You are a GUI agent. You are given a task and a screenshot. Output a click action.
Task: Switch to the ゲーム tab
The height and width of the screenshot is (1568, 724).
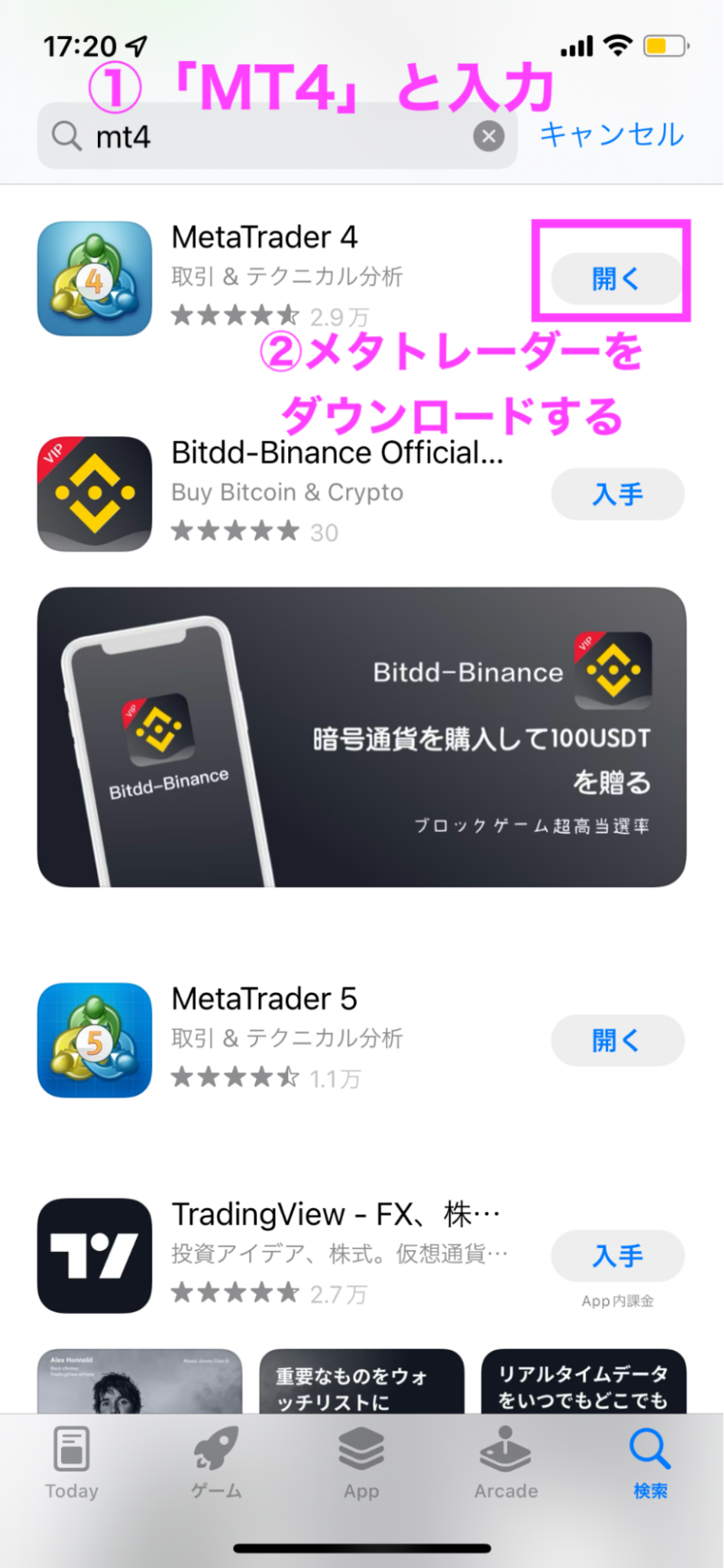[x=216, y=1463]
